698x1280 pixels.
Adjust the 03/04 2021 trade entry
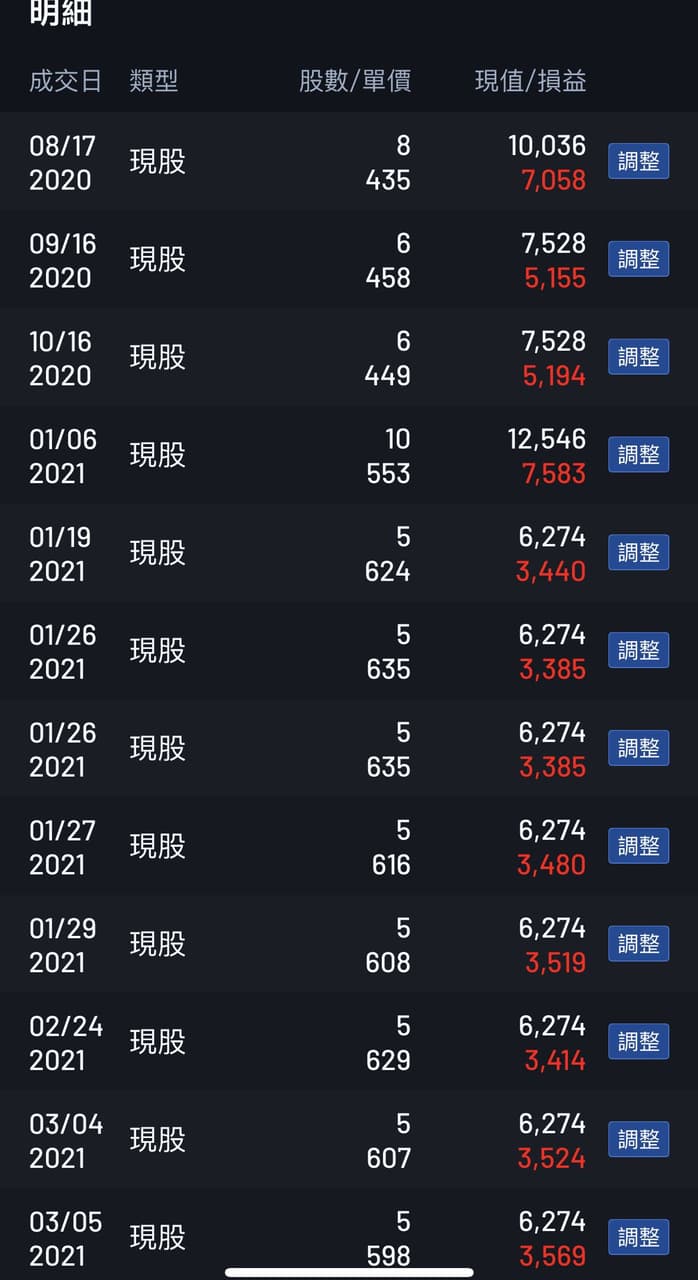(639, 1139)
